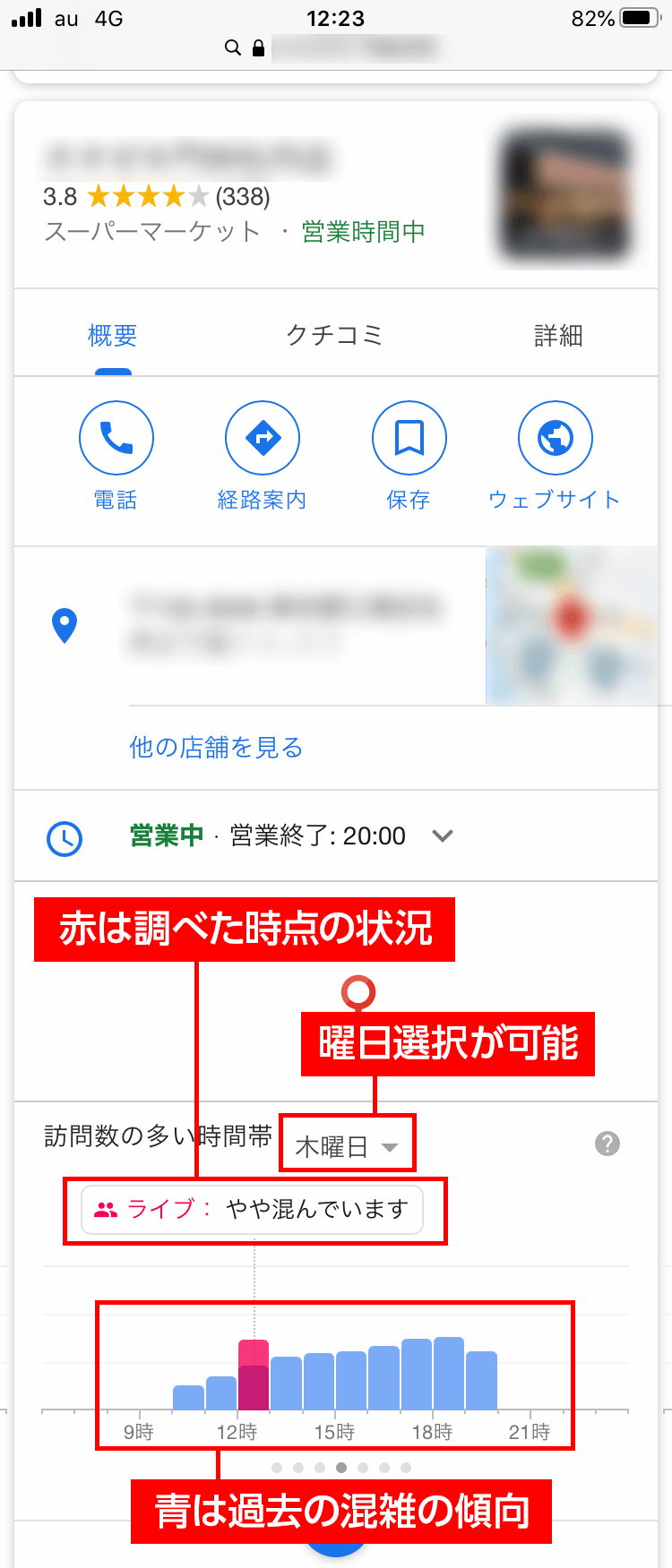Switch to the クチコミ tab

point(334,336)
